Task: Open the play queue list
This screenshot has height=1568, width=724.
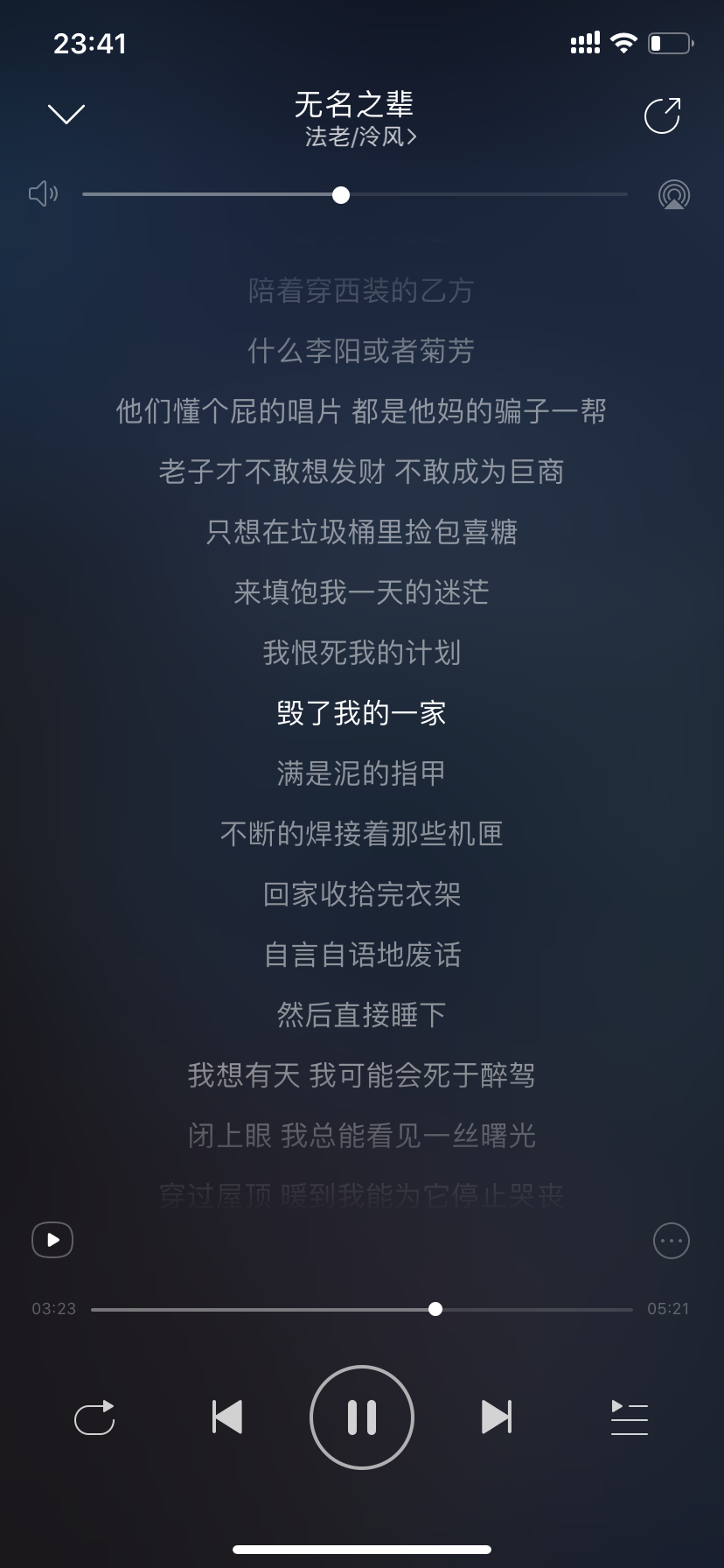Action: click(630, 1417)
